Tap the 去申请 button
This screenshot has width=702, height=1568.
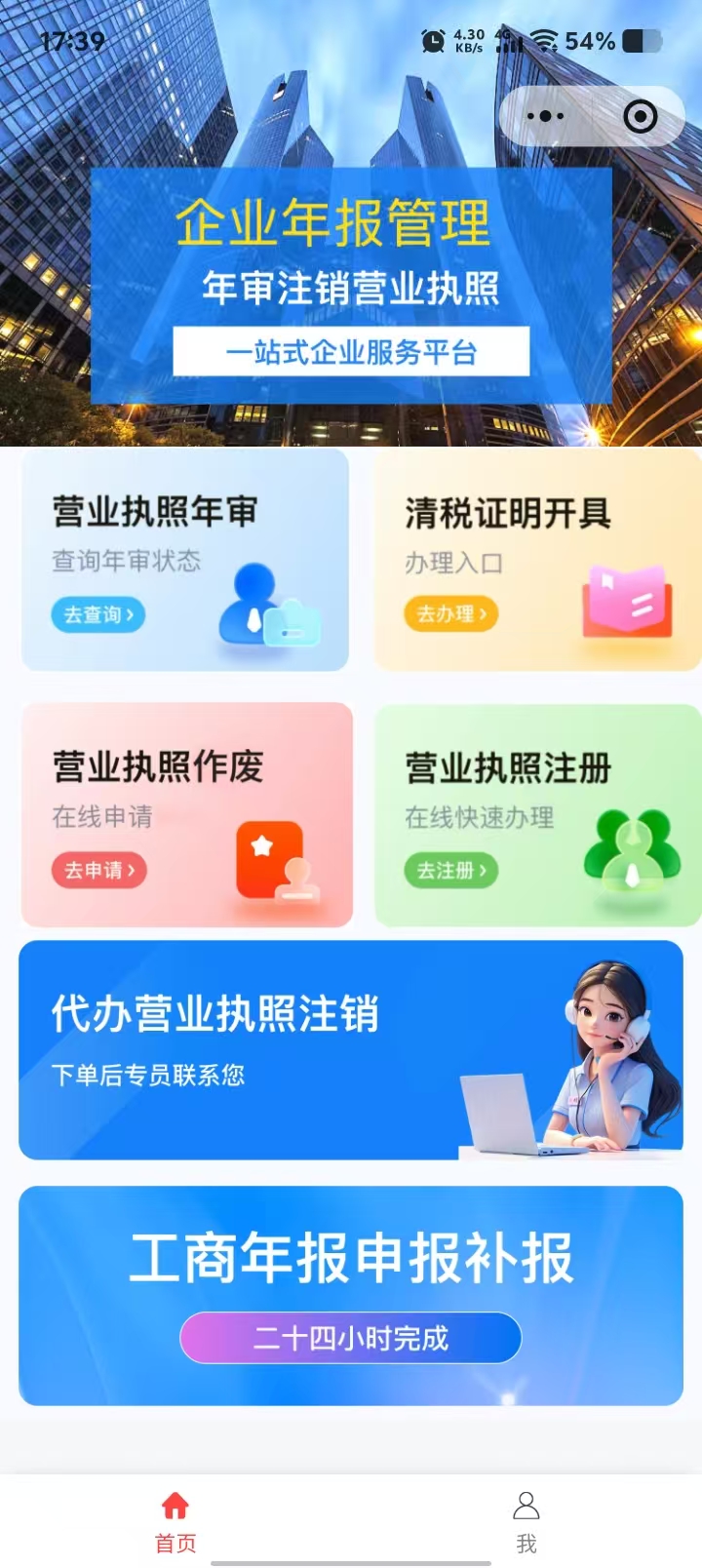98,870
